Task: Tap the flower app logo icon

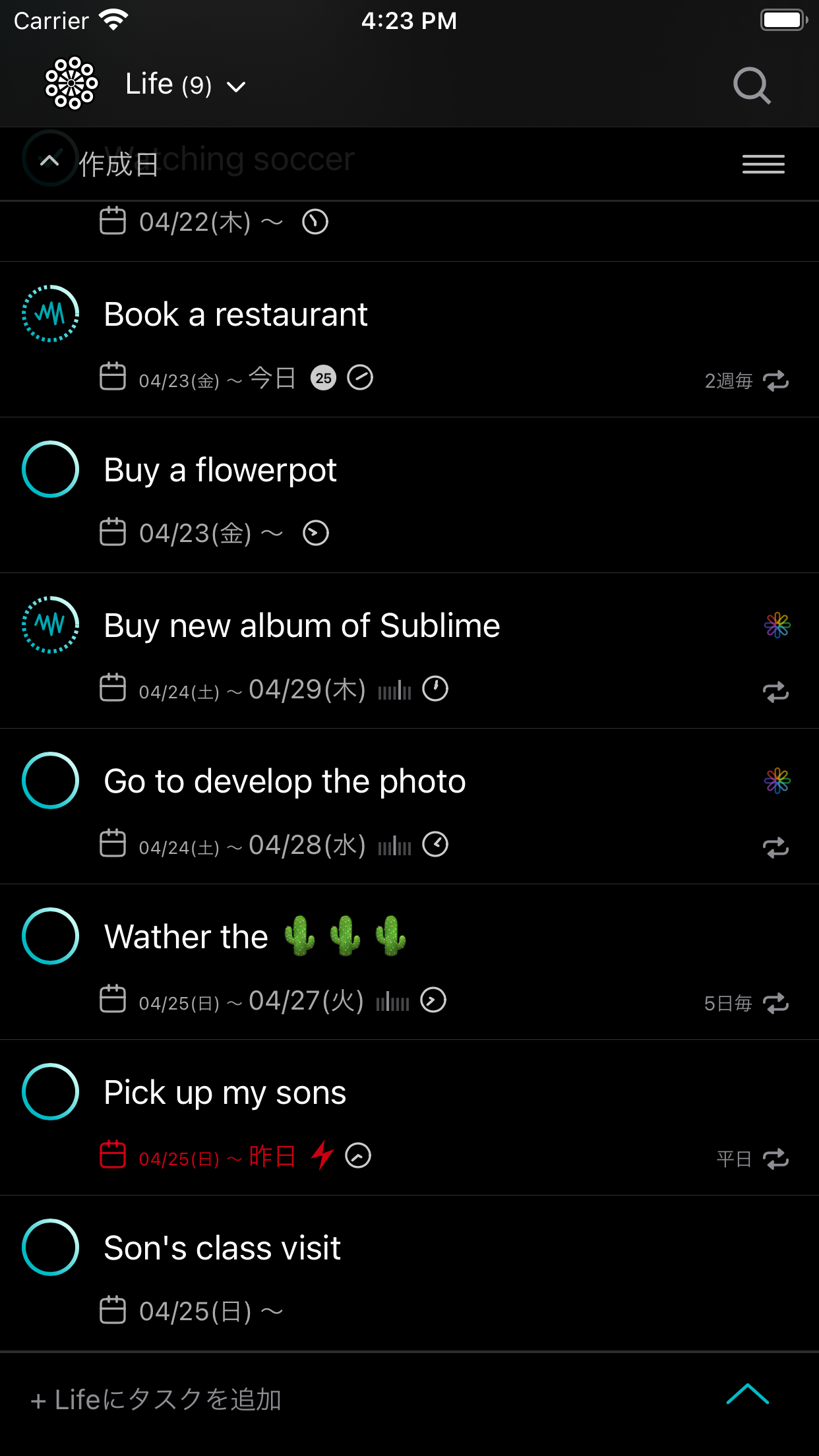Action: (71, 83)
